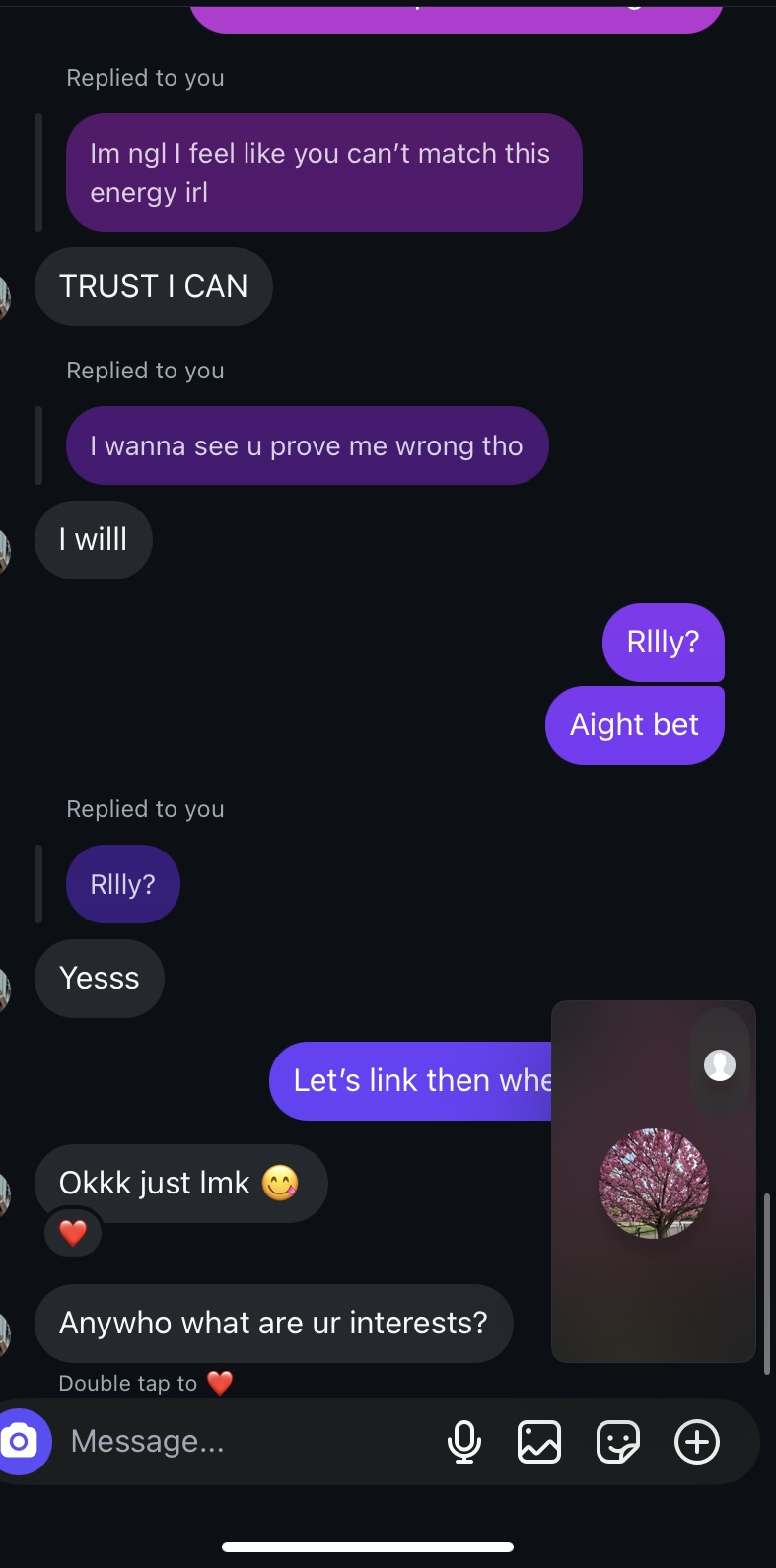The width and height of the screenshot is (776, 1568).
Task: Open the sticker picker
Action: tap(618, 1442)
